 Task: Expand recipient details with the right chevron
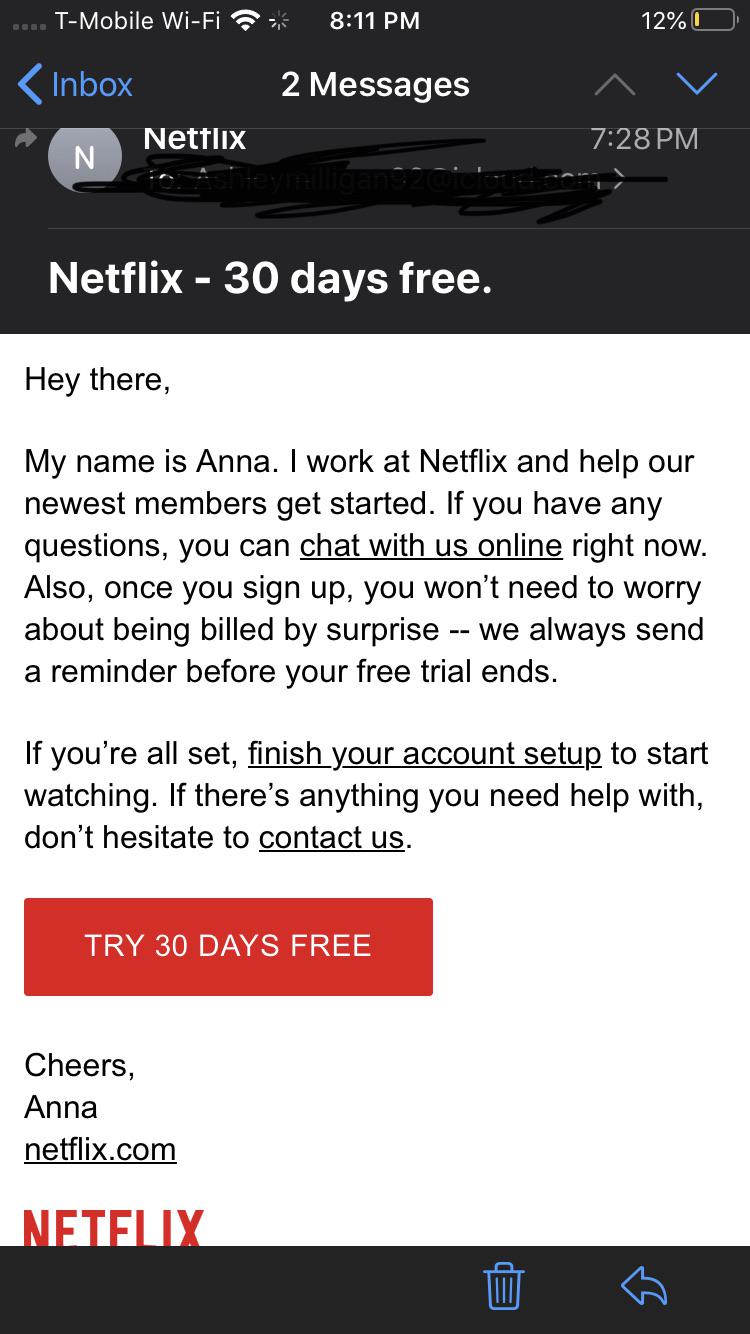(x=620, y=180)
